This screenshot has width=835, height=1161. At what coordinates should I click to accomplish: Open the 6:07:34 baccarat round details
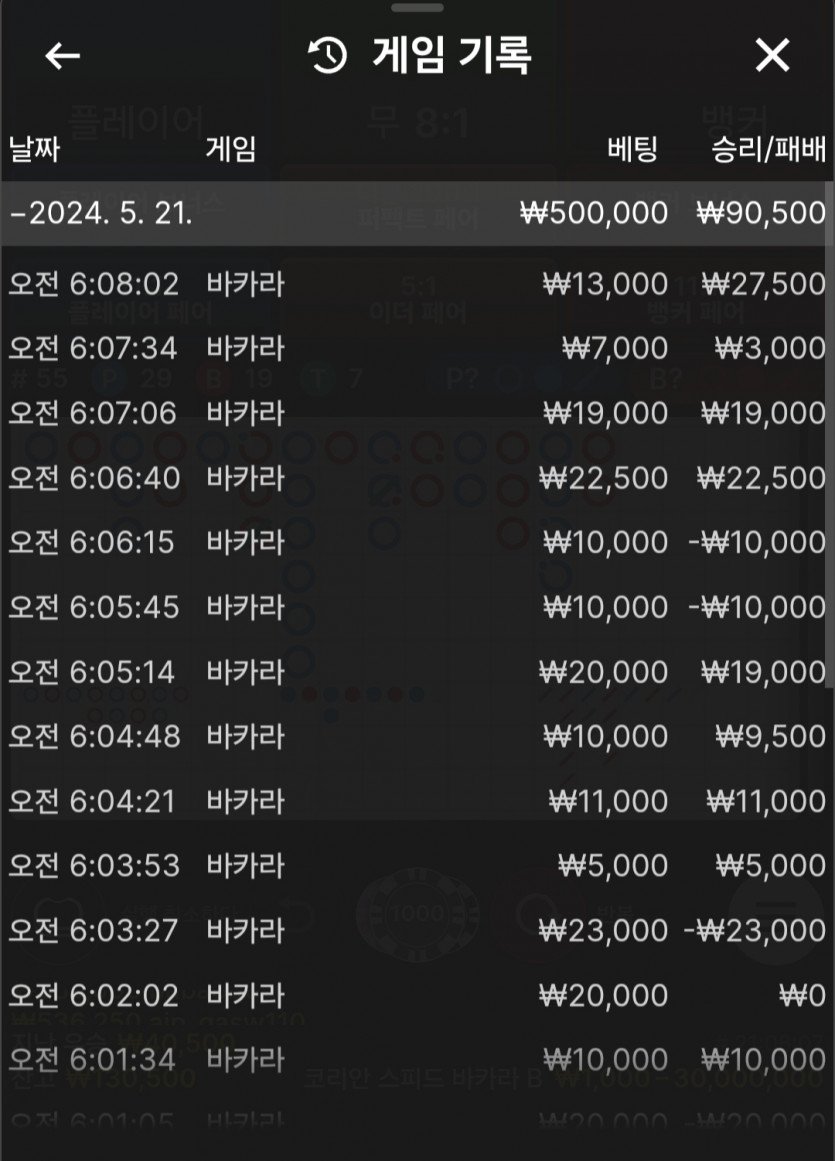tap(417, 348)
